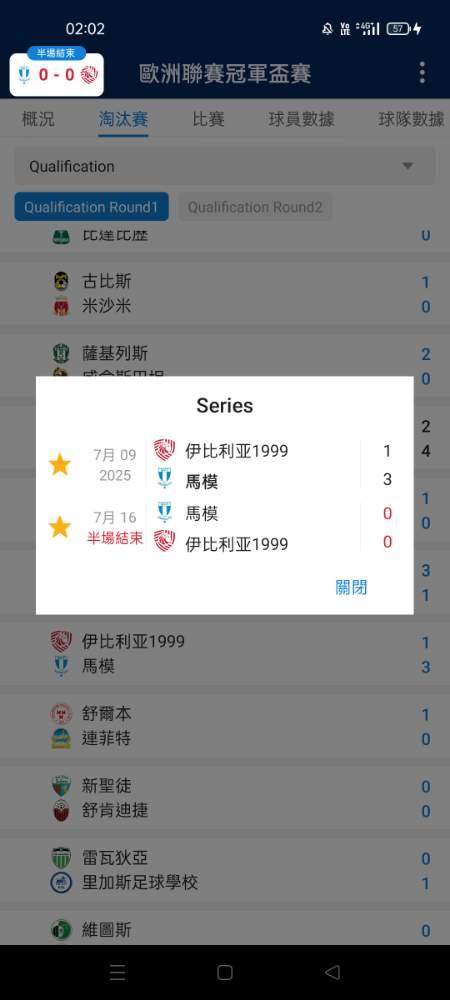Image resolution: width=450 pixels, height=1000 pixels.
Task: Toggle the favorite star for 7月 16 match
Action: tap(60, 527)
